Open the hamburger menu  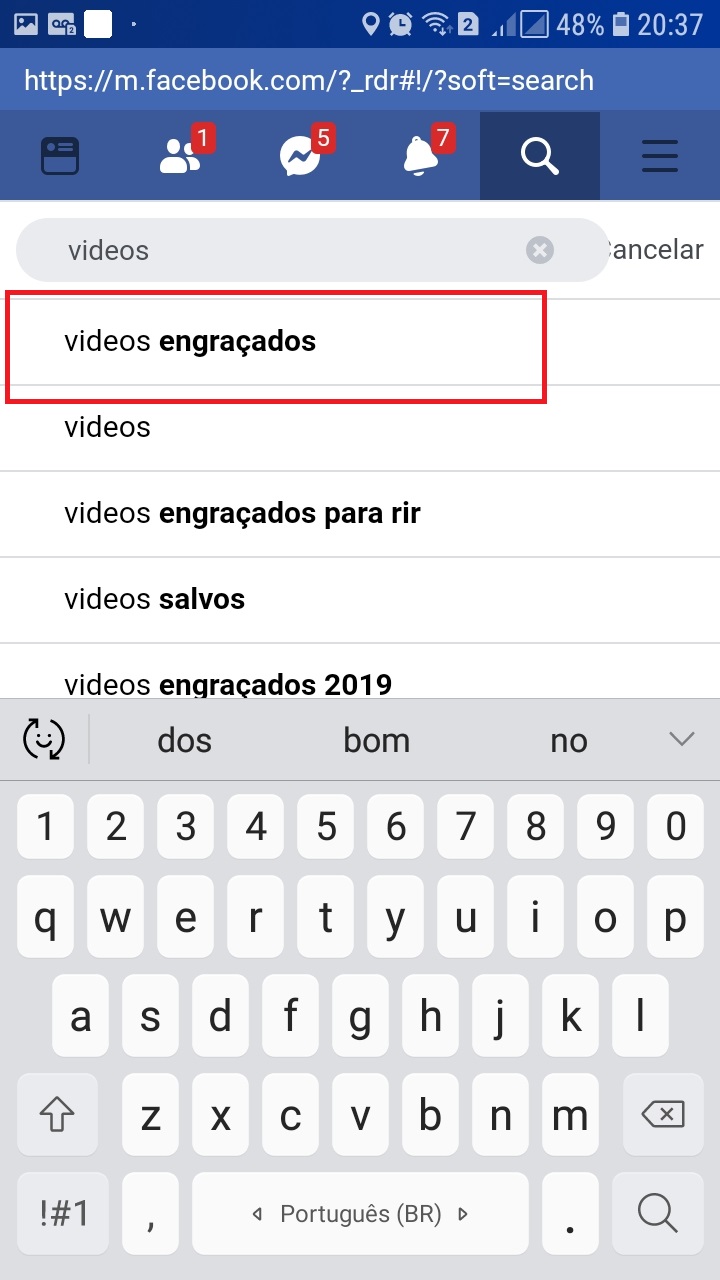(660, 157)
